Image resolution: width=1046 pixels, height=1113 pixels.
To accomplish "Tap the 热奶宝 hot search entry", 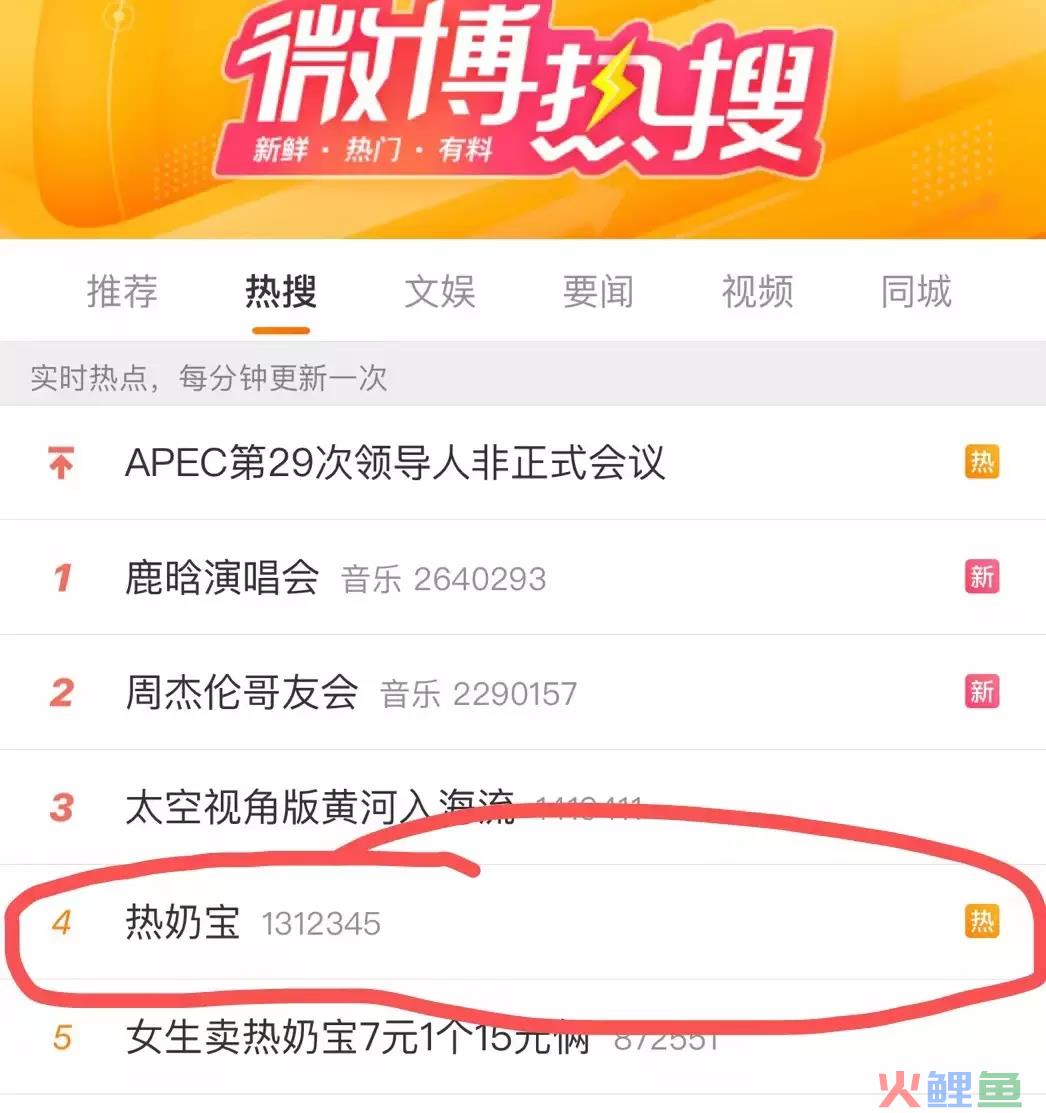I will (183, 922).
